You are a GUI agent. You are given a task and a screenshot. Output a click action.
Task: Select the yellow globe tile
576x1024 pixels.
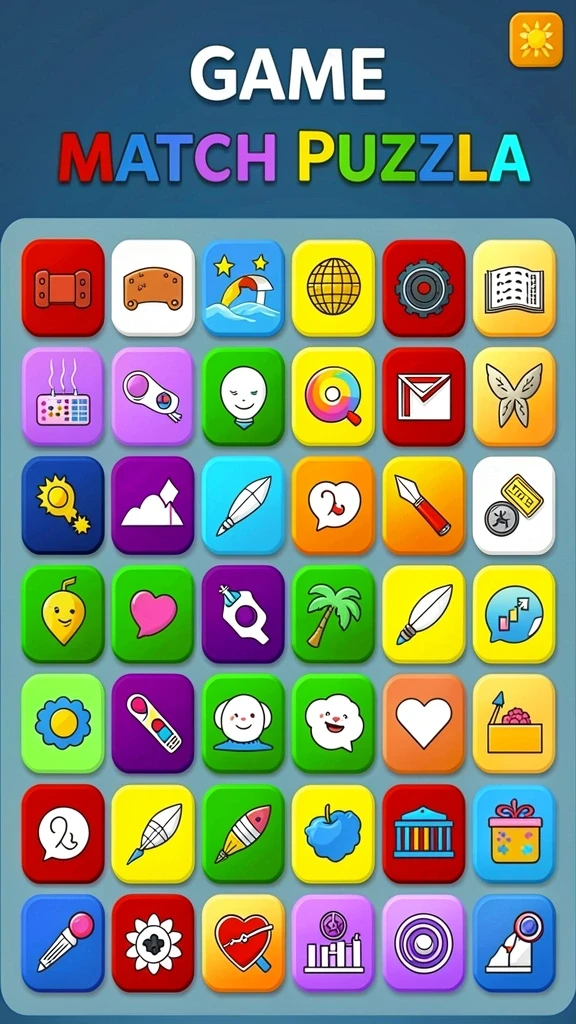click(x=333, y=287)
